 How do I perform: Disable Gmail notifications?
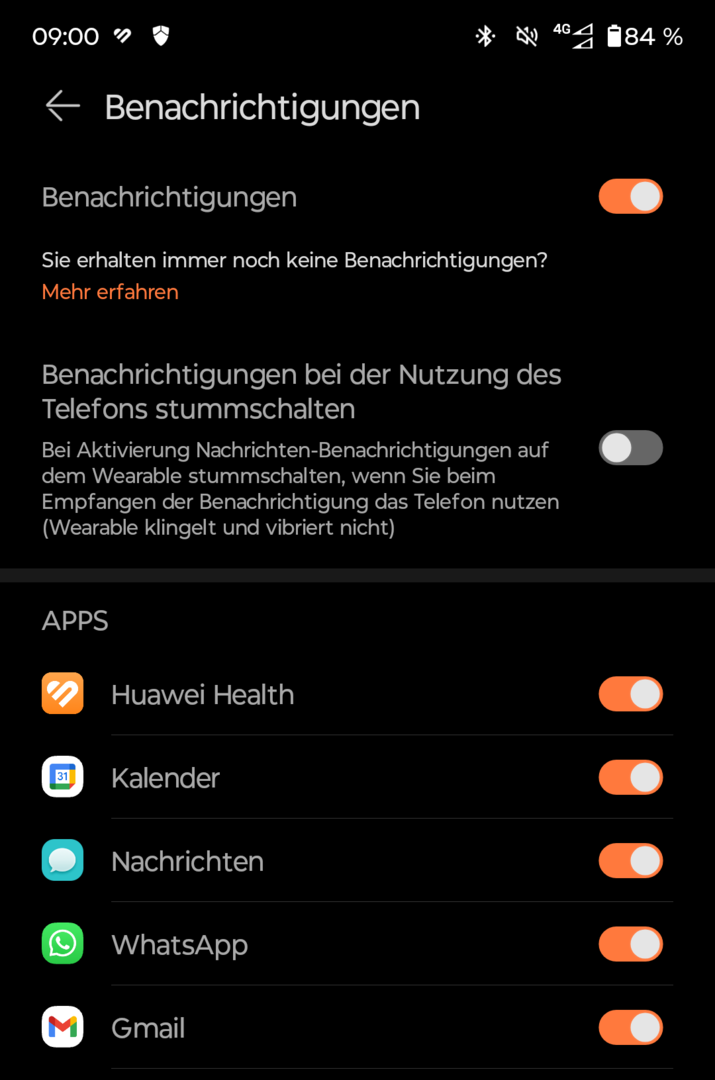[630, 1027]
